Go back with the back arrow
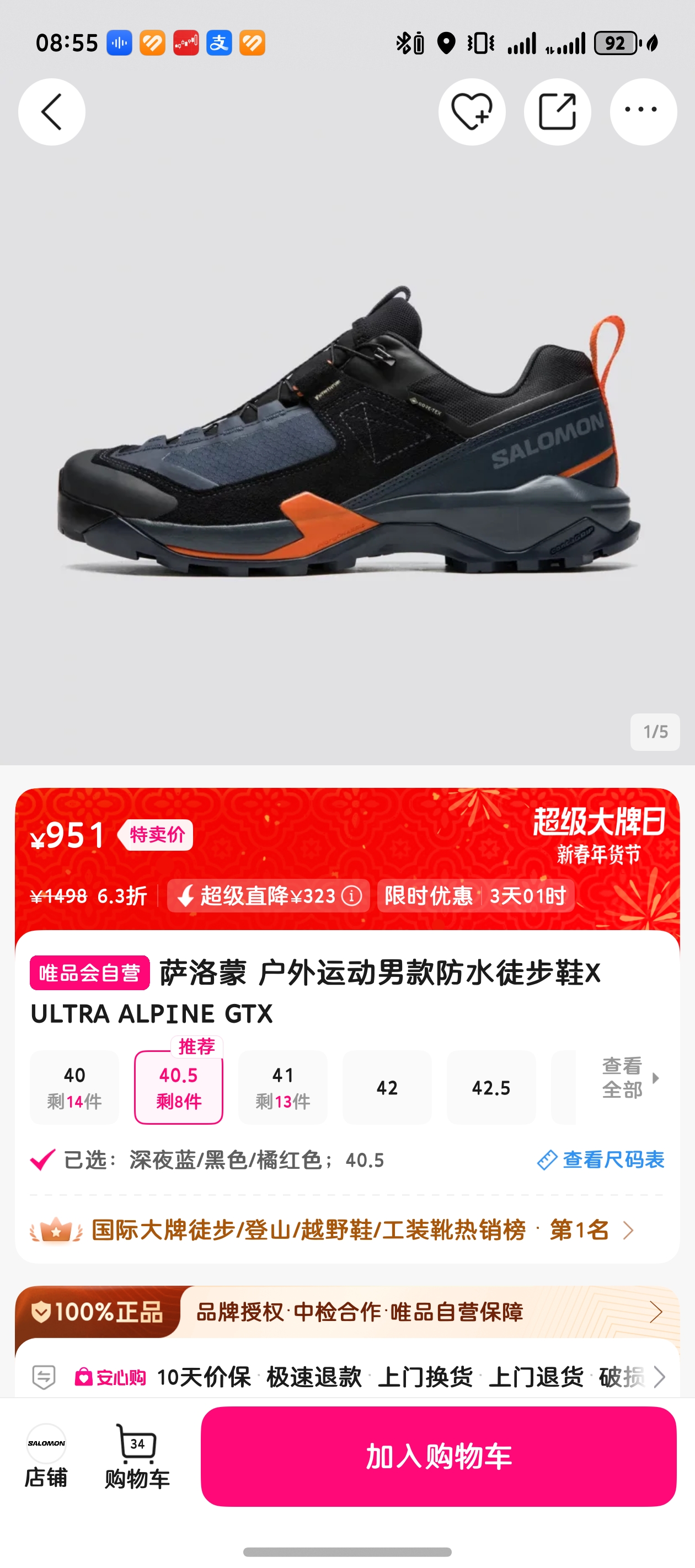The image size is (695, 1568). (x=51, y=111)
